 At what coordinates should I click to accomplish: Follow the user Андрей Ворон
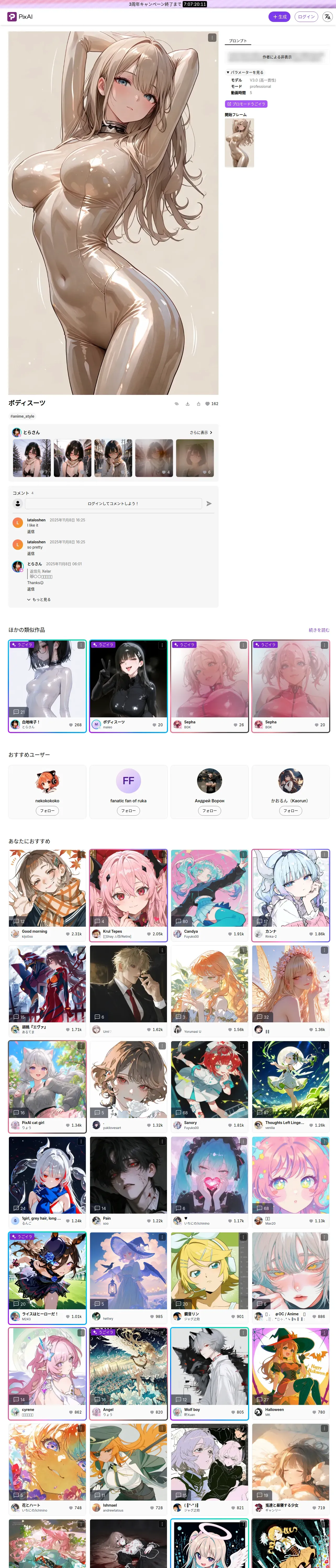209,811
